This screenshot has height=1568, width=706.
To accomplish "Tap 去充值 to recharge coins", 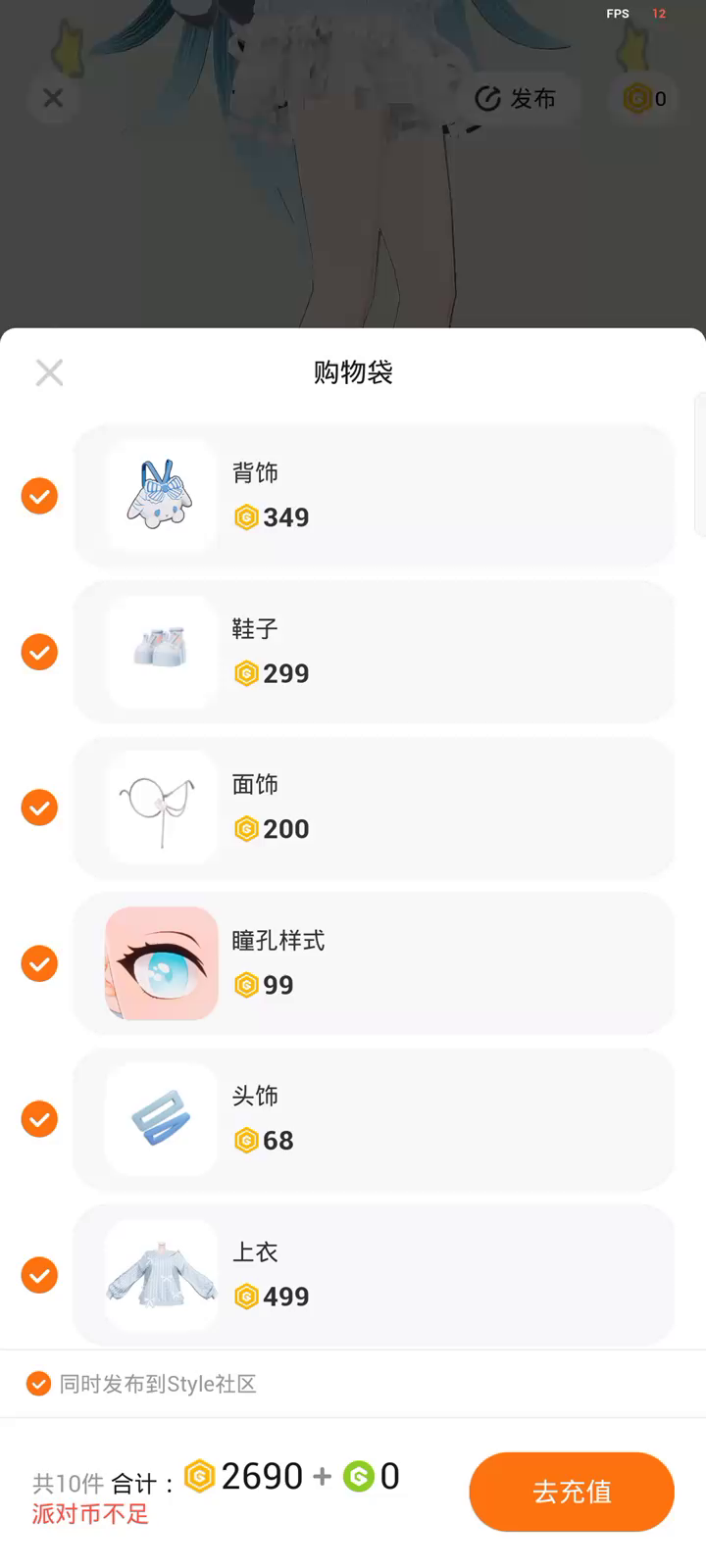I will 572,1492.
